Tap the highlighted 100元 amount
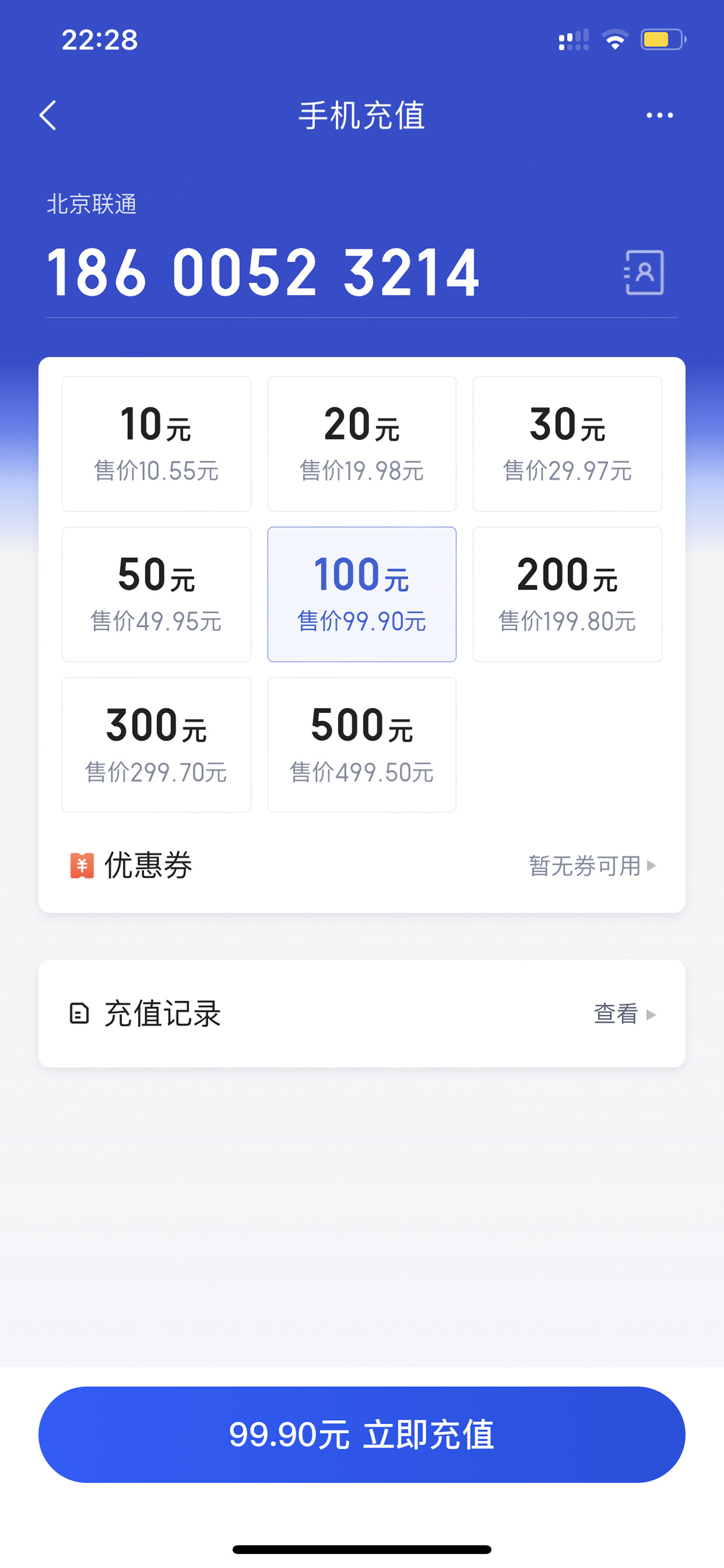 pyautogui.click(x=362, y=594)
